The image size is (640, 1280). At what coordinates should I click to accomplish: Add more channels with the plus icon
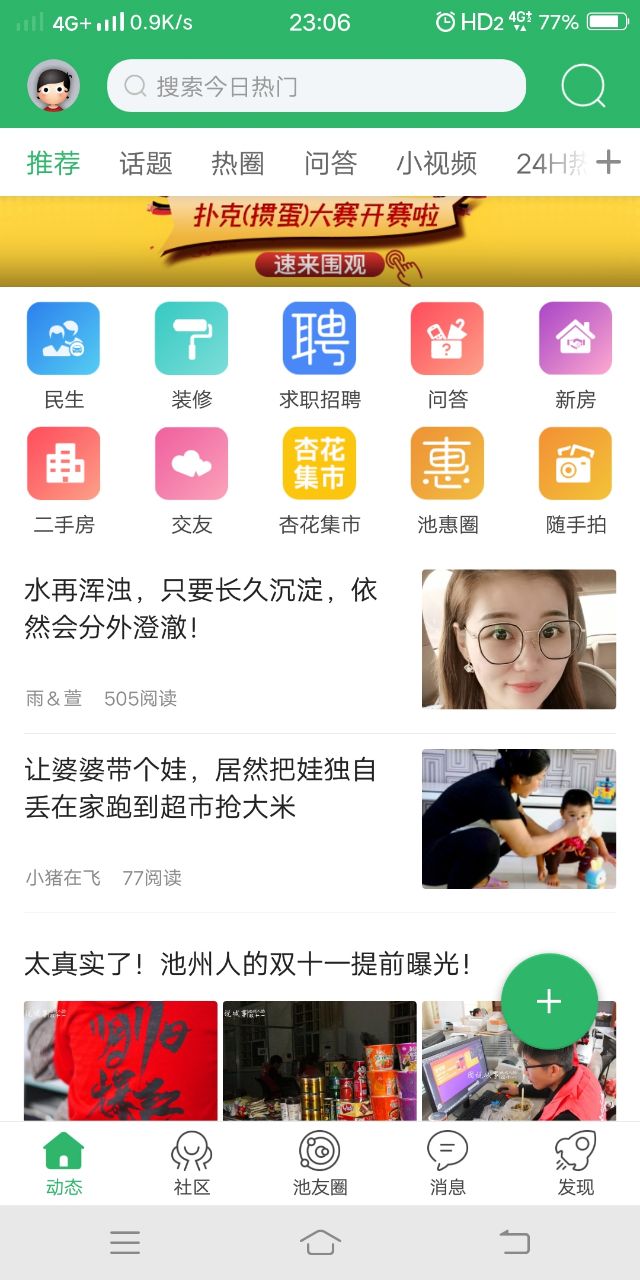tap(608, 162)
